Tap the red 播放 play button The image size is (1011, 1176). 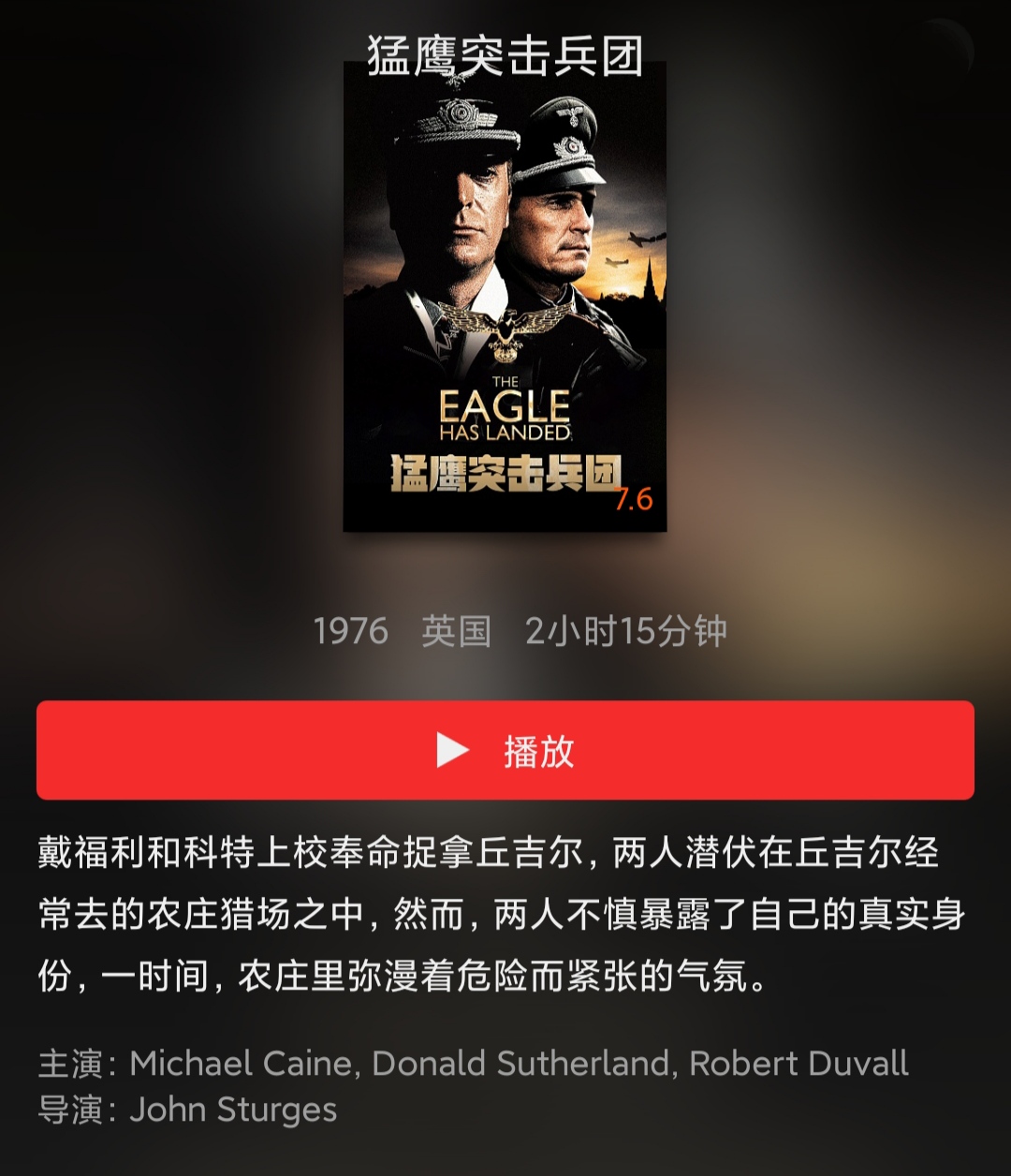coord(505,750)
